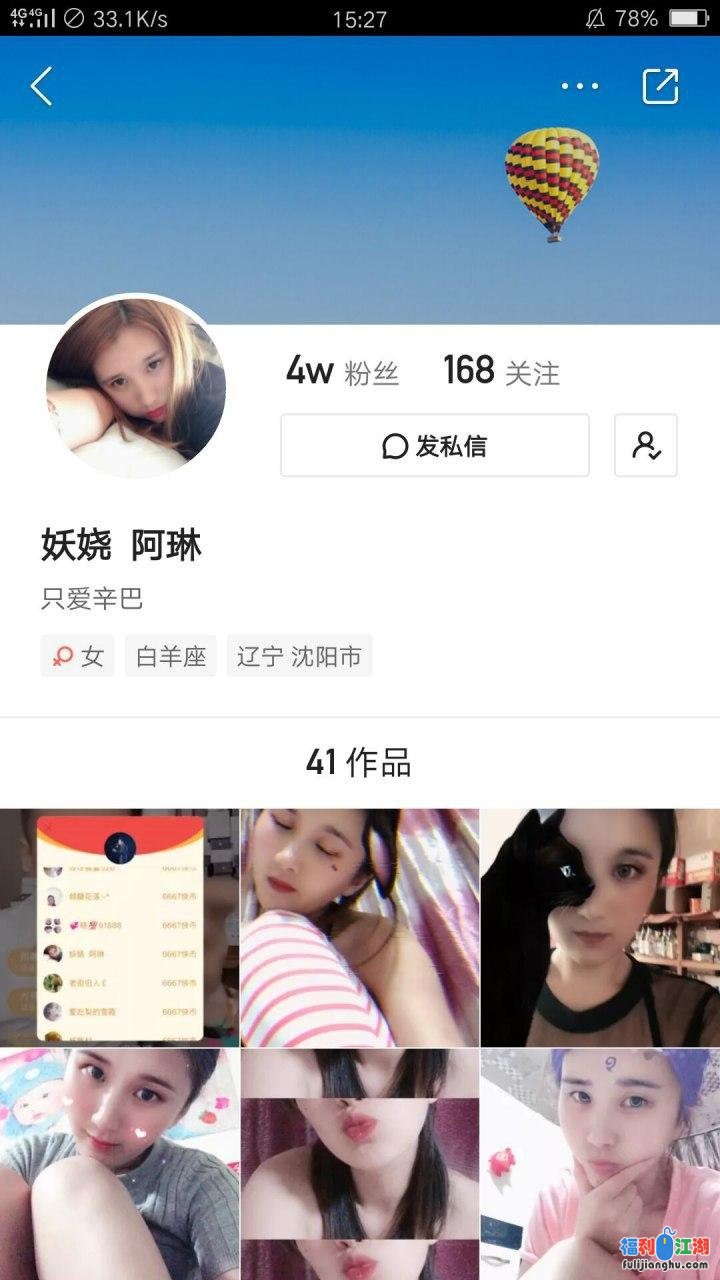
Task: Open the video tile showing a red envelope list
Action: click(119, 927)
